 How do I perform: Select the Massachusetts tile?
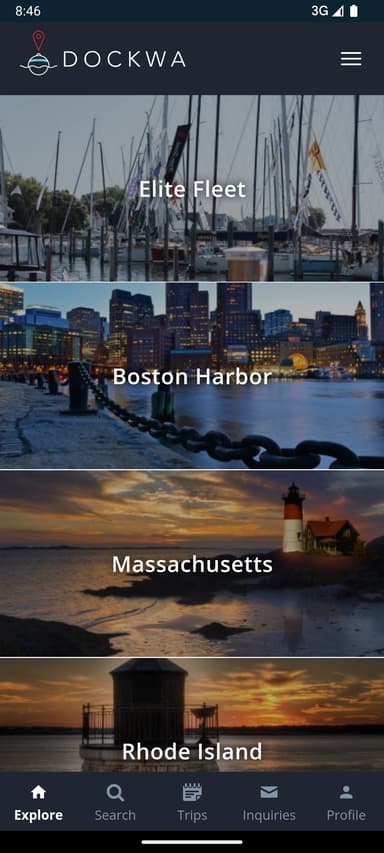(192, 564)
